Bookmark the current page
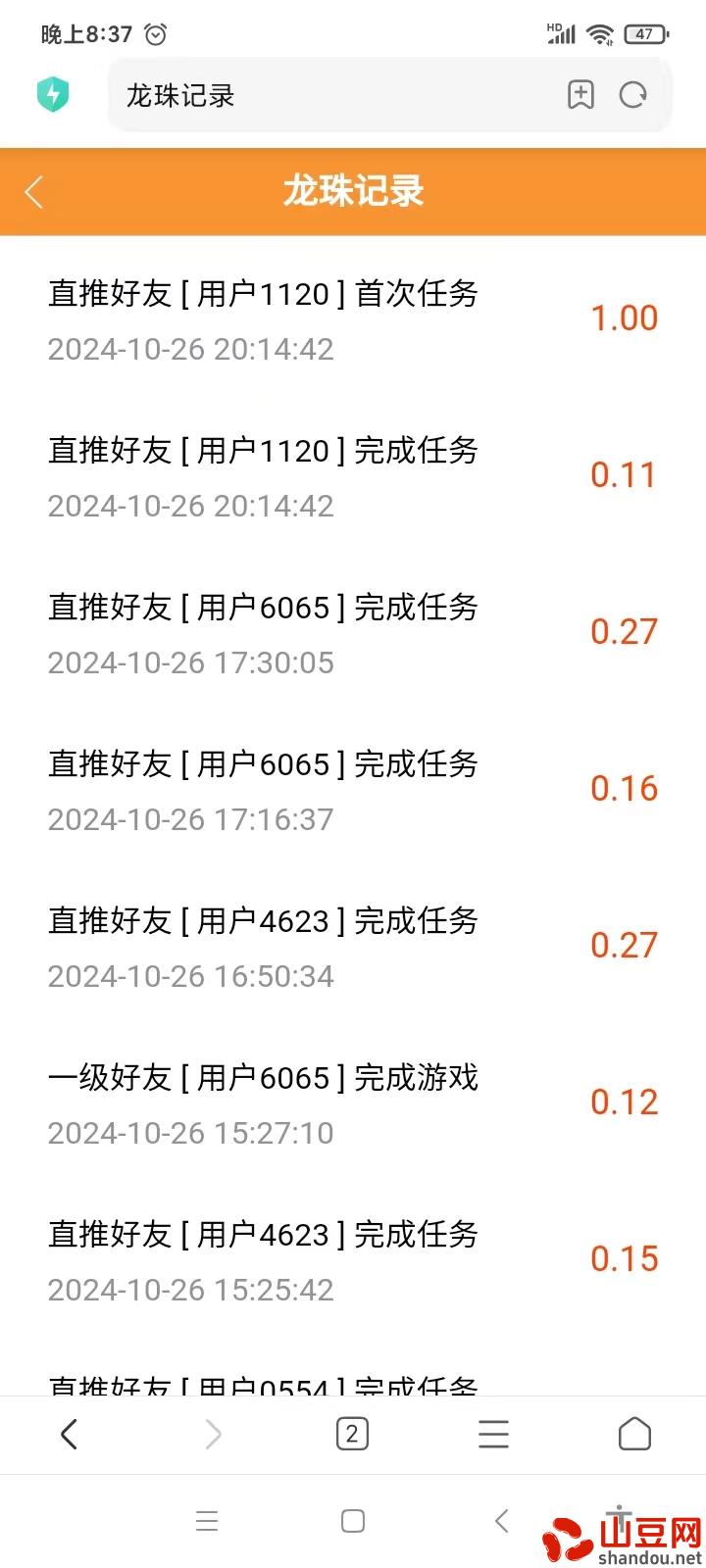The image size is (706, 1568). pyautogui.click(x=580, y=95)
